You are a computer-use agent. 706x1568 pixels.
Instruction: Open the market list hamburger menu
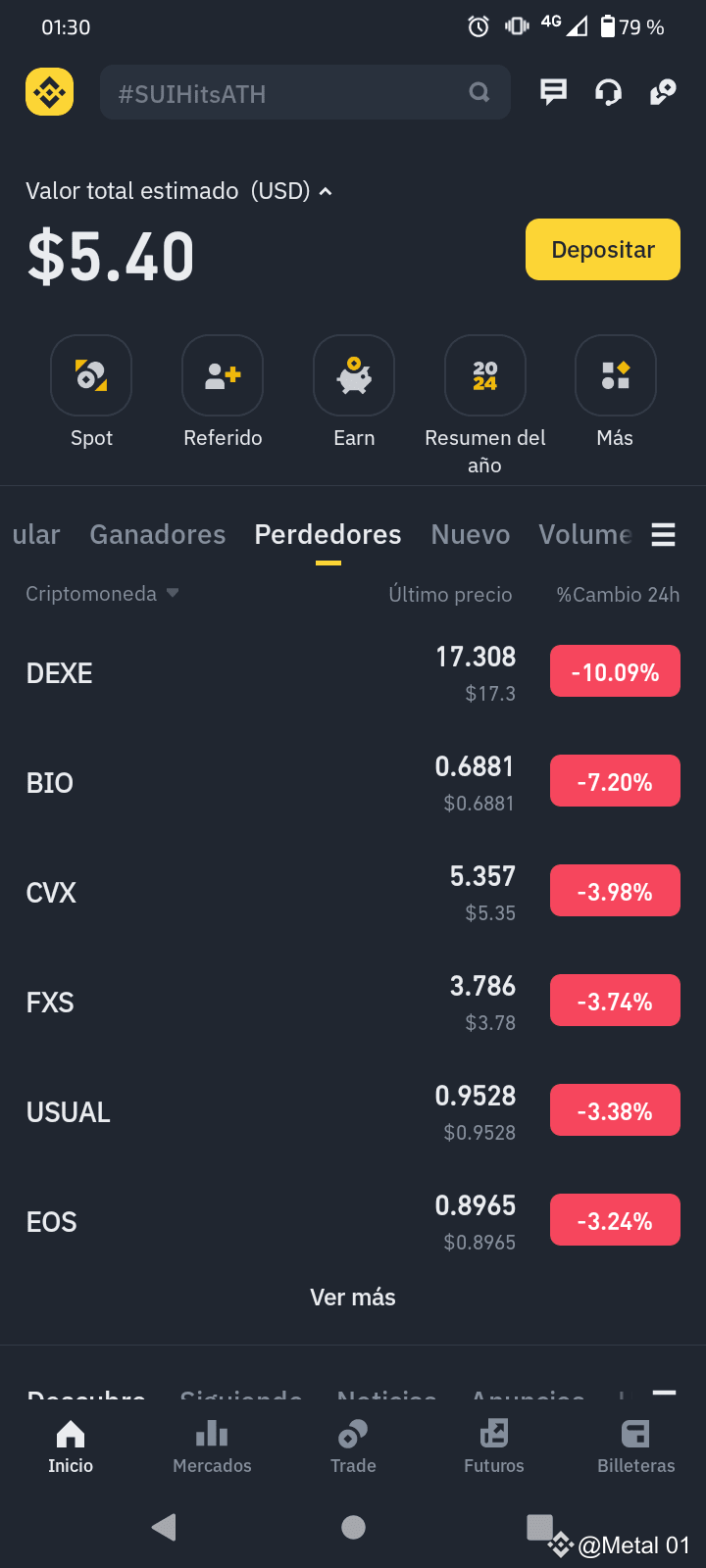pos(664,534)
